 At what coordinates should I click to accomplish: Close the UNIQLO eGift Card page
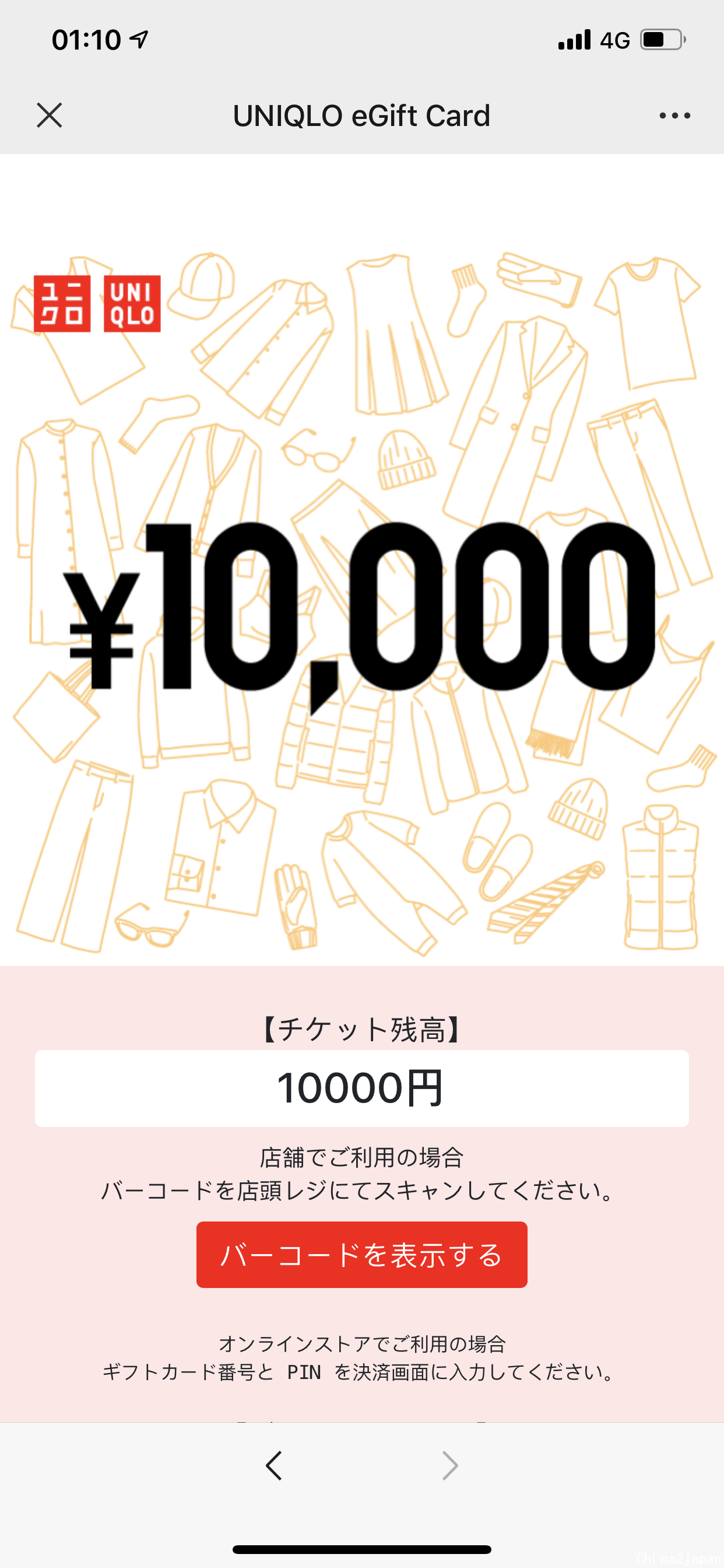coord(50,115)
